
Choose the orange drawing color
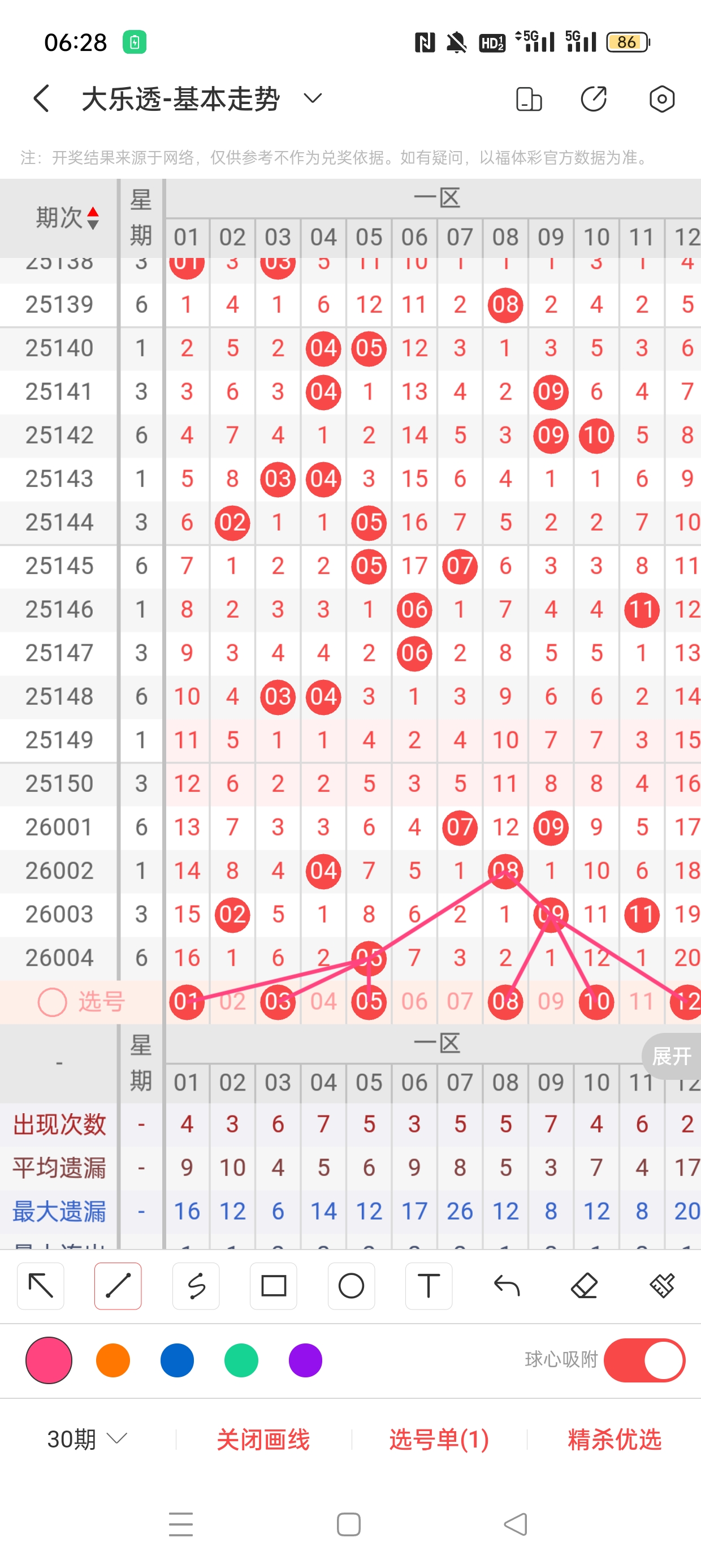(x=113, y=1360)
